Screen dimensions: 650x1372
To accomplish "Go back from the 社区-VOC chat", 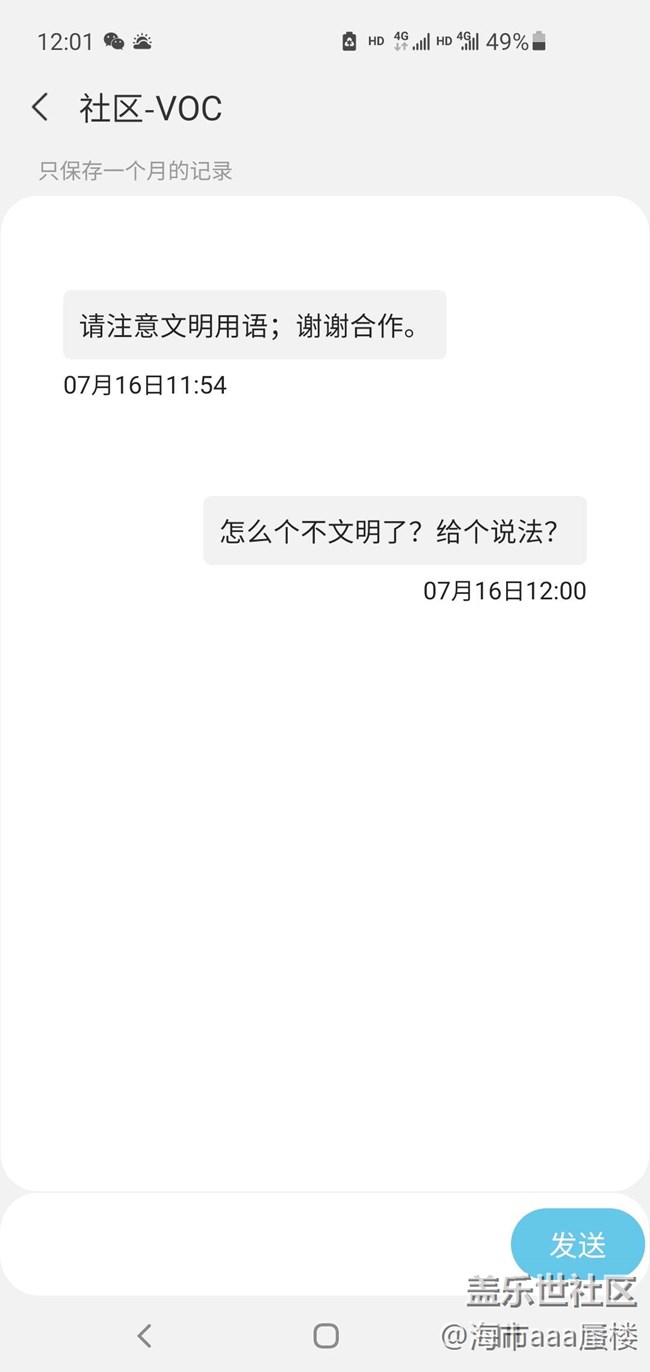I will click(x=40, y=107).
